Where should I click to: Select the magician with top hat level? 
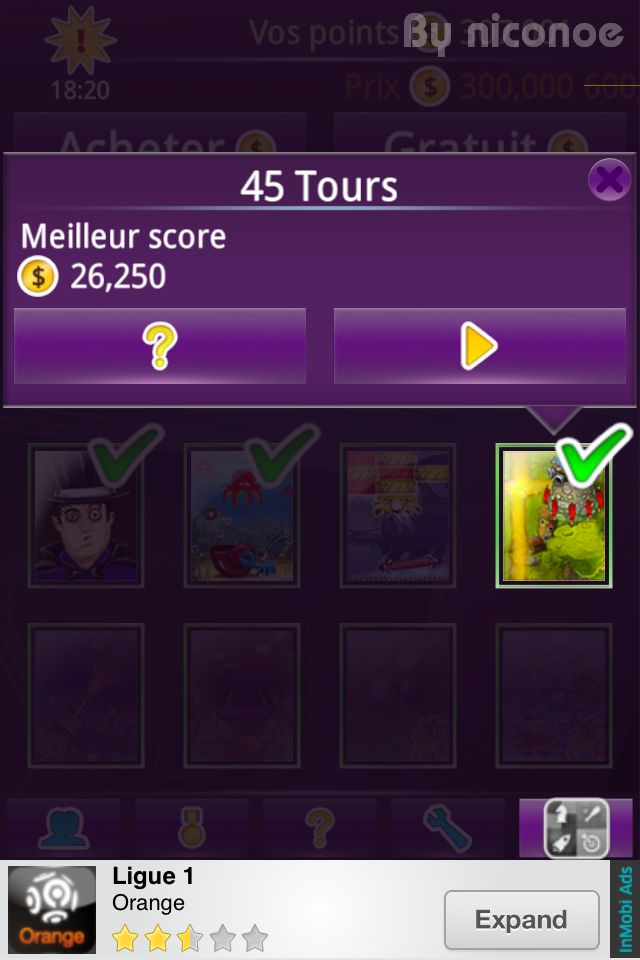tap(86, 516)
